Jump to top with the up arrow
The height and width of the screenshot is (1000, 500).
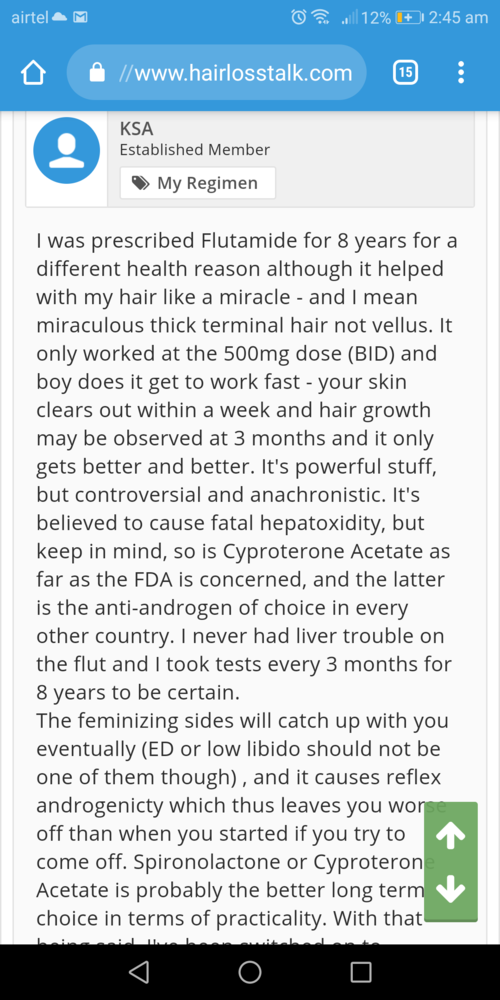[x=451, y=836]
